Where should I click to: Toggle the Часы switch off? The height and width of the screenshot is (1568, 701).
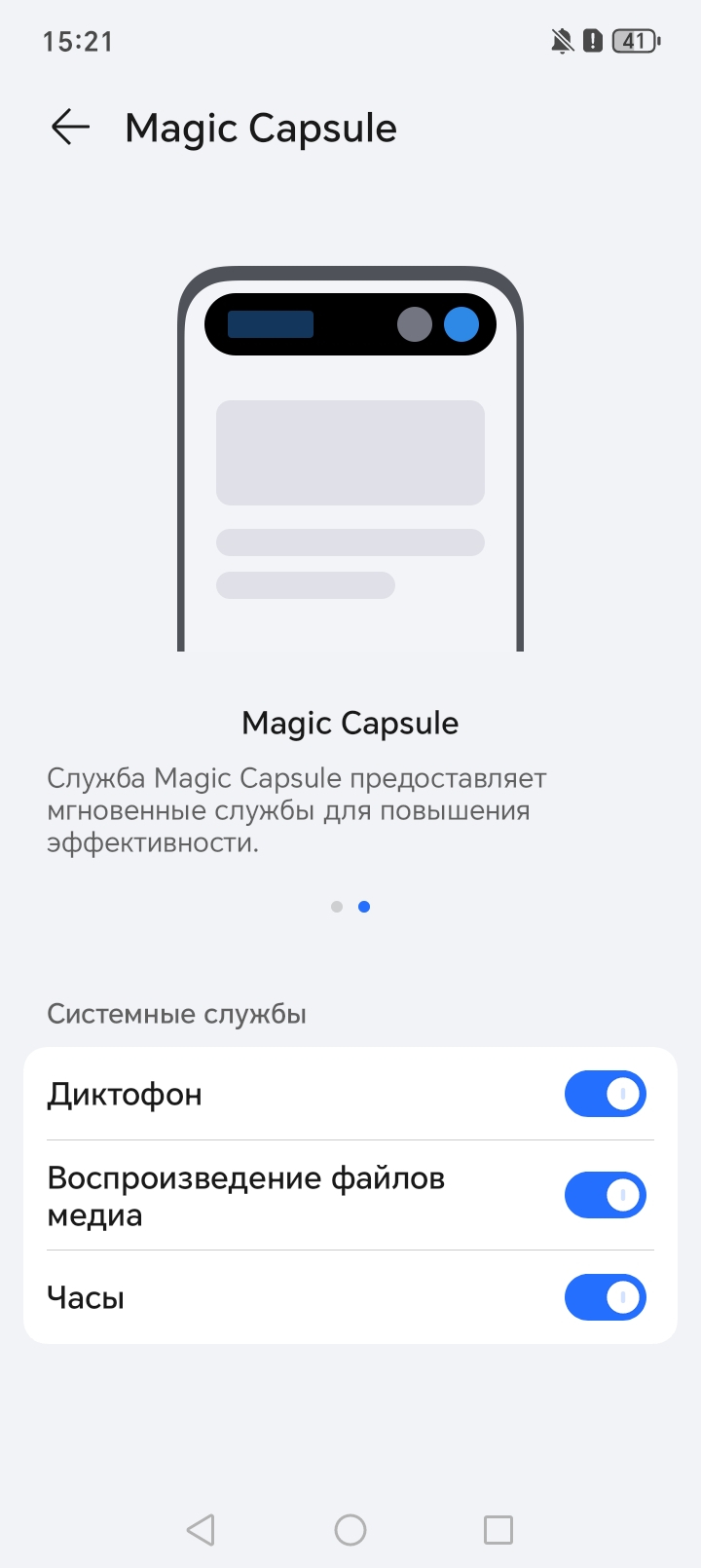(605, 1297)
